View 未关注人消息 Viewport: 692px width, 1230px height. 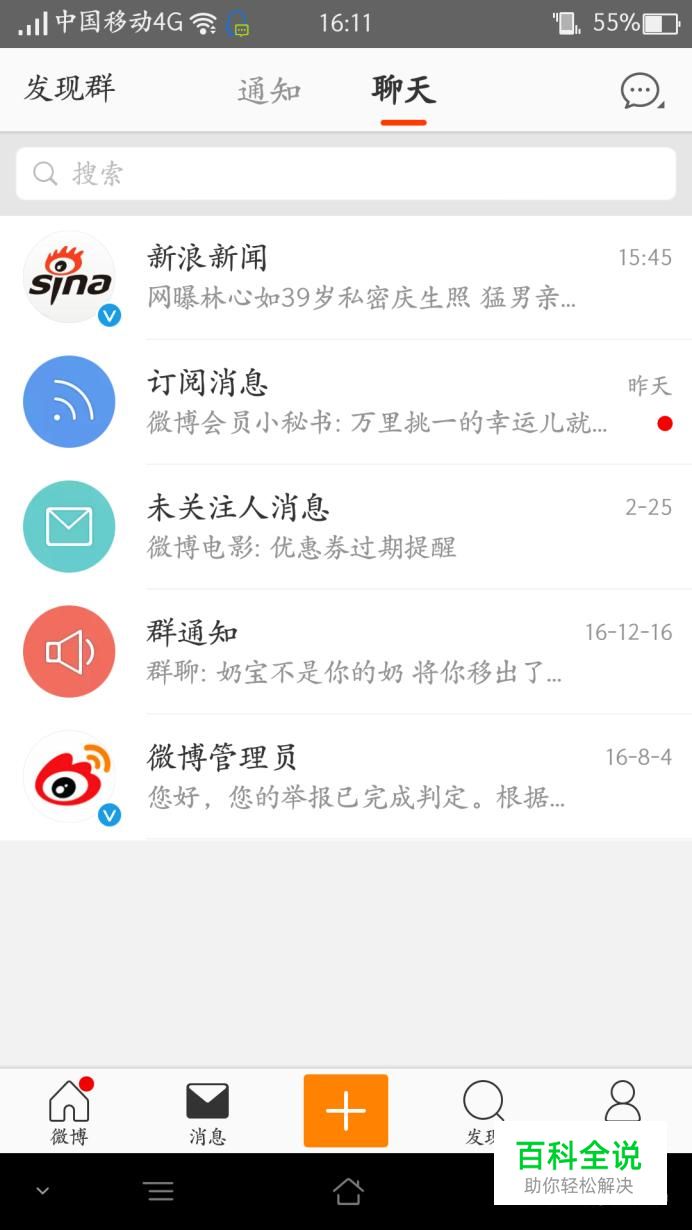pyautogui.click(x=346, y=527)
